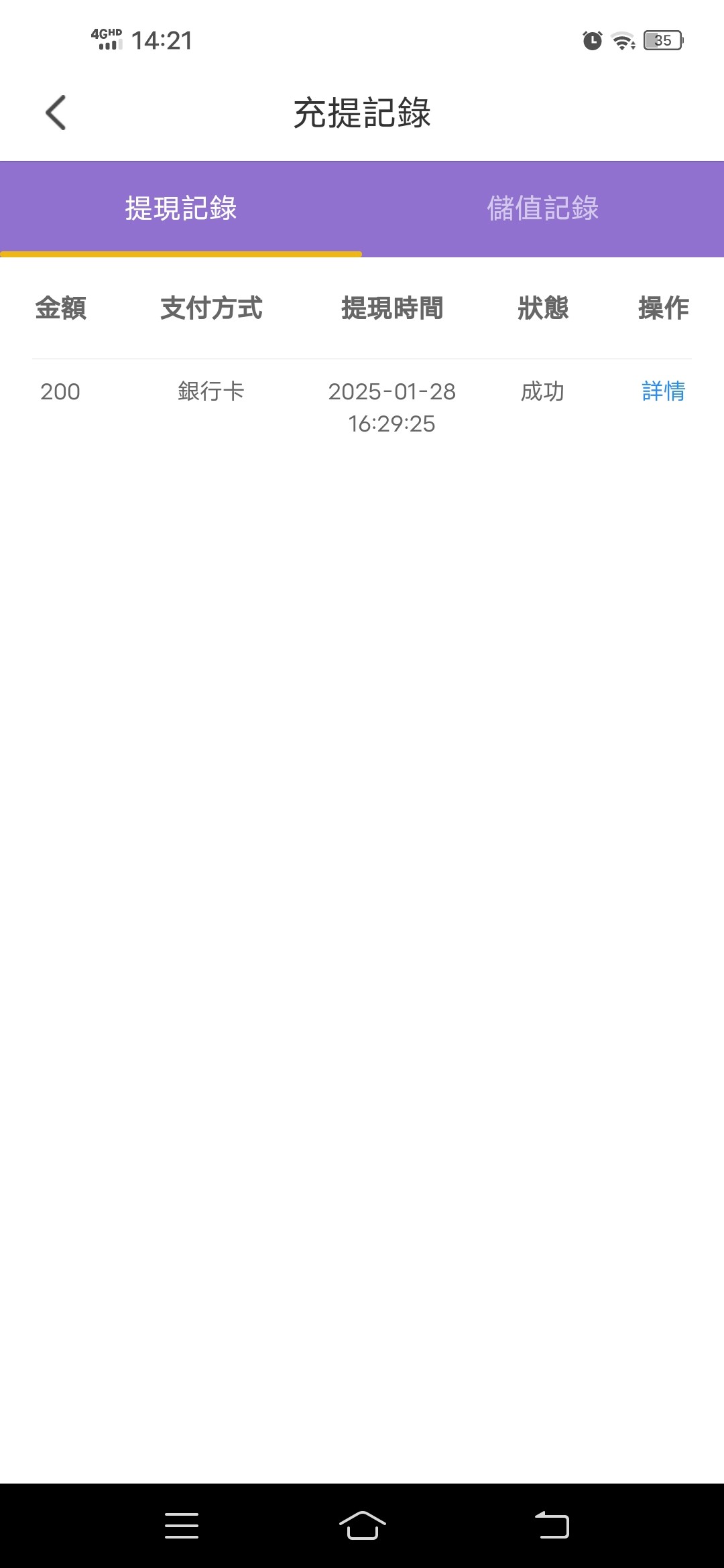724x1568 pixels.
Task: Open 詳情 for the 200 withdrawal
Action: coord(663,391)
